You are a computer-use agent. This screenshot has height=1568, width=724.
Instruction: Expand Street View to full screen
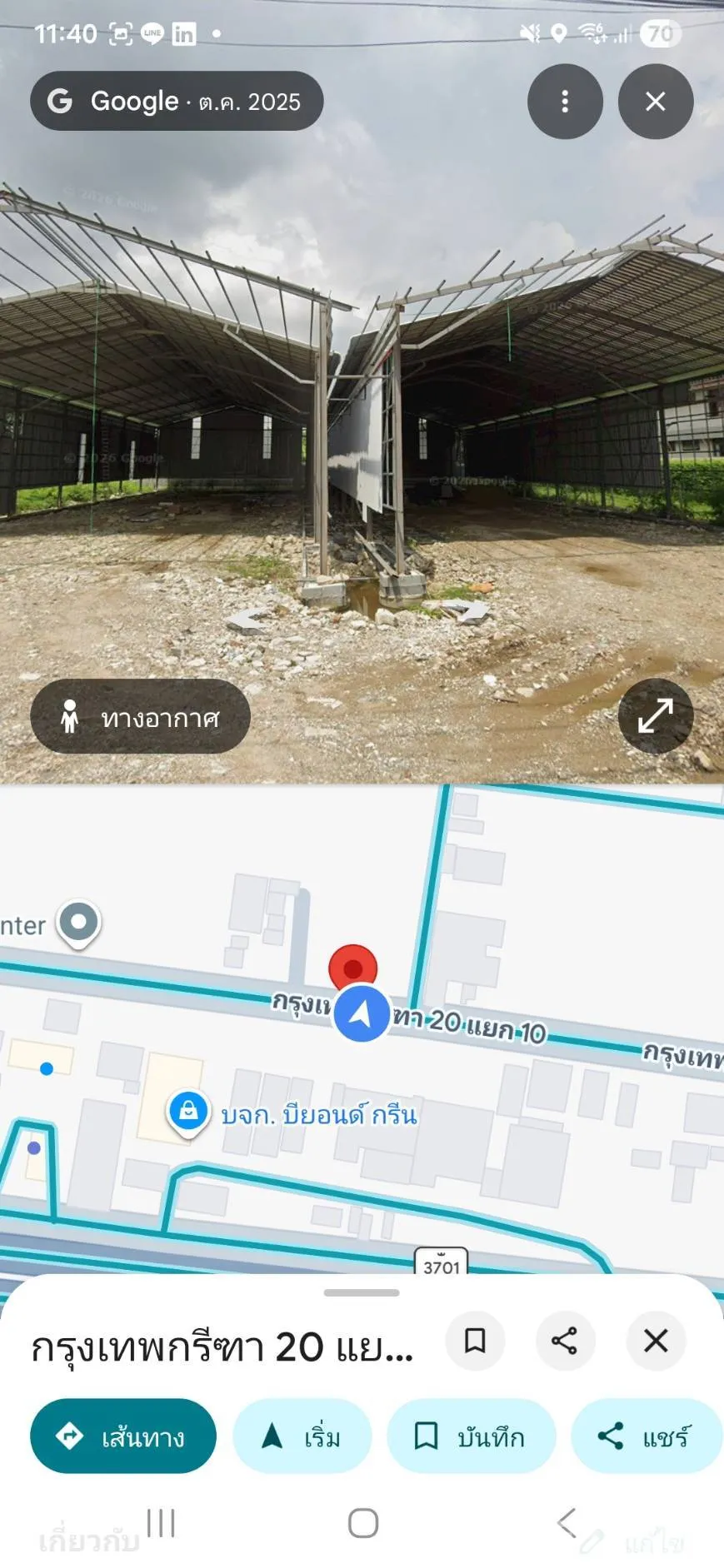point(655,716)
